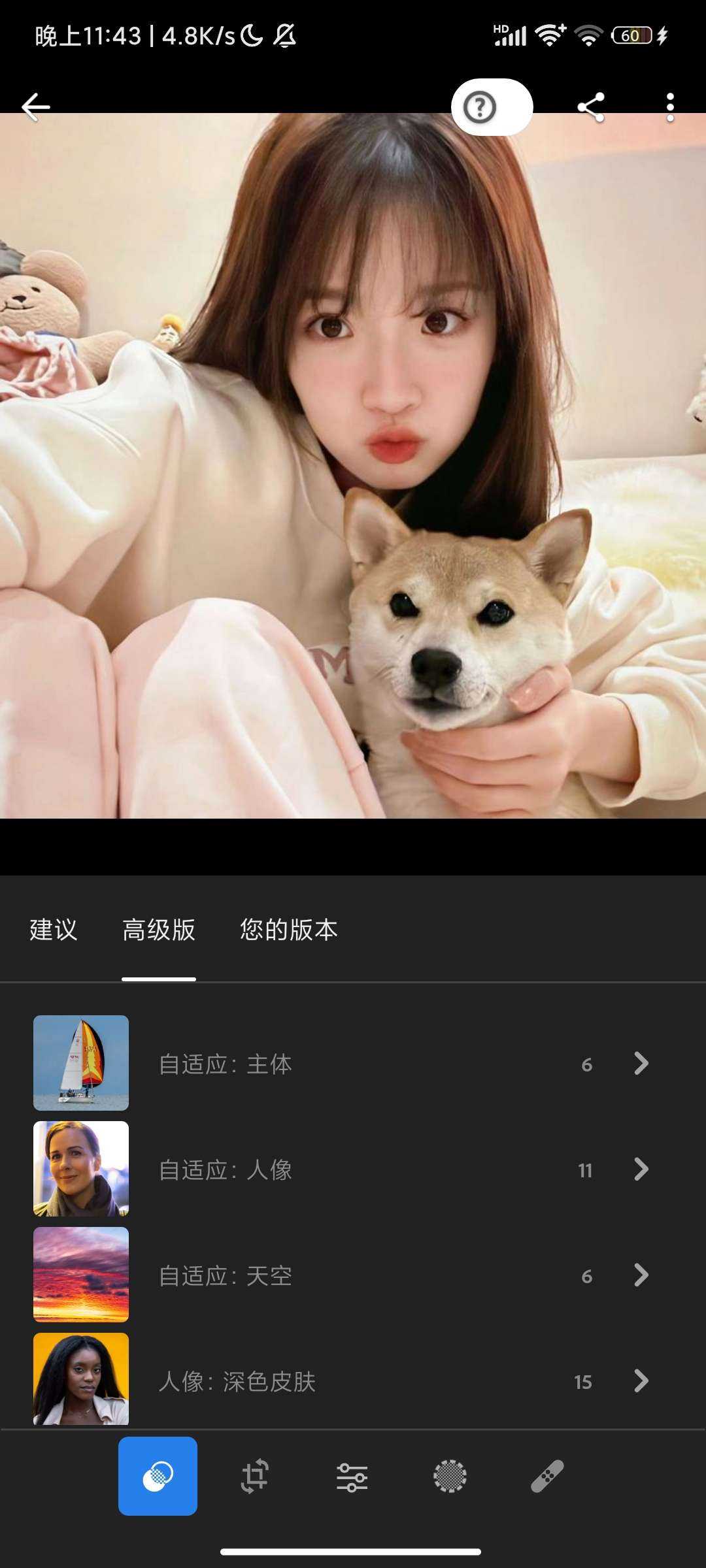
Task: Share the edited photo
Action: click(x=591, y=107)
